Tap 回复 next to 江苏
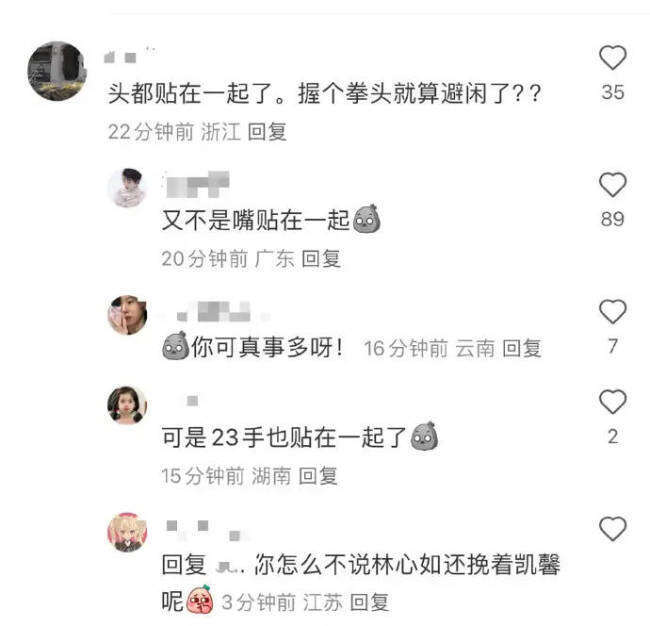This screenshot has width=650, height=626. pos(368,602)
